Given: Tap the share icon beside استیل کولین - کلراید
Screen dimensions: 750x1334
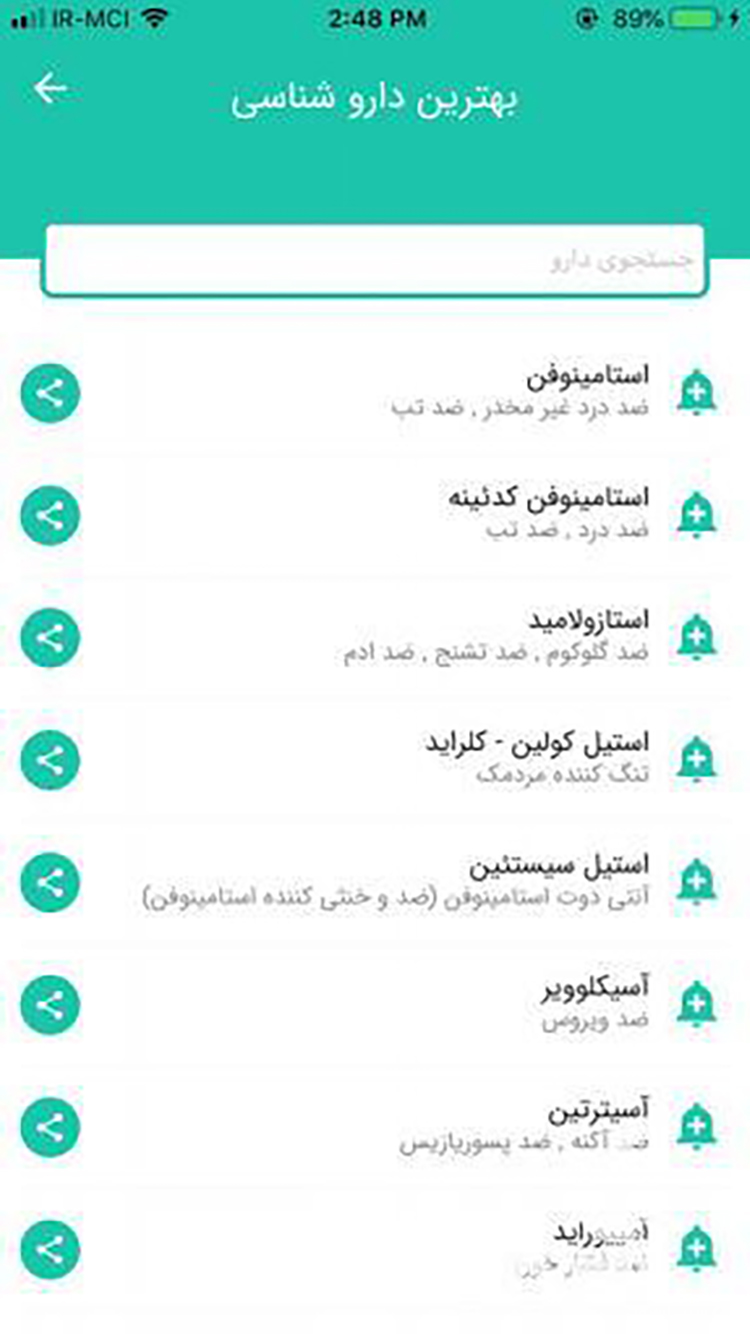Looking at the screenshot, I should point(48,760).
